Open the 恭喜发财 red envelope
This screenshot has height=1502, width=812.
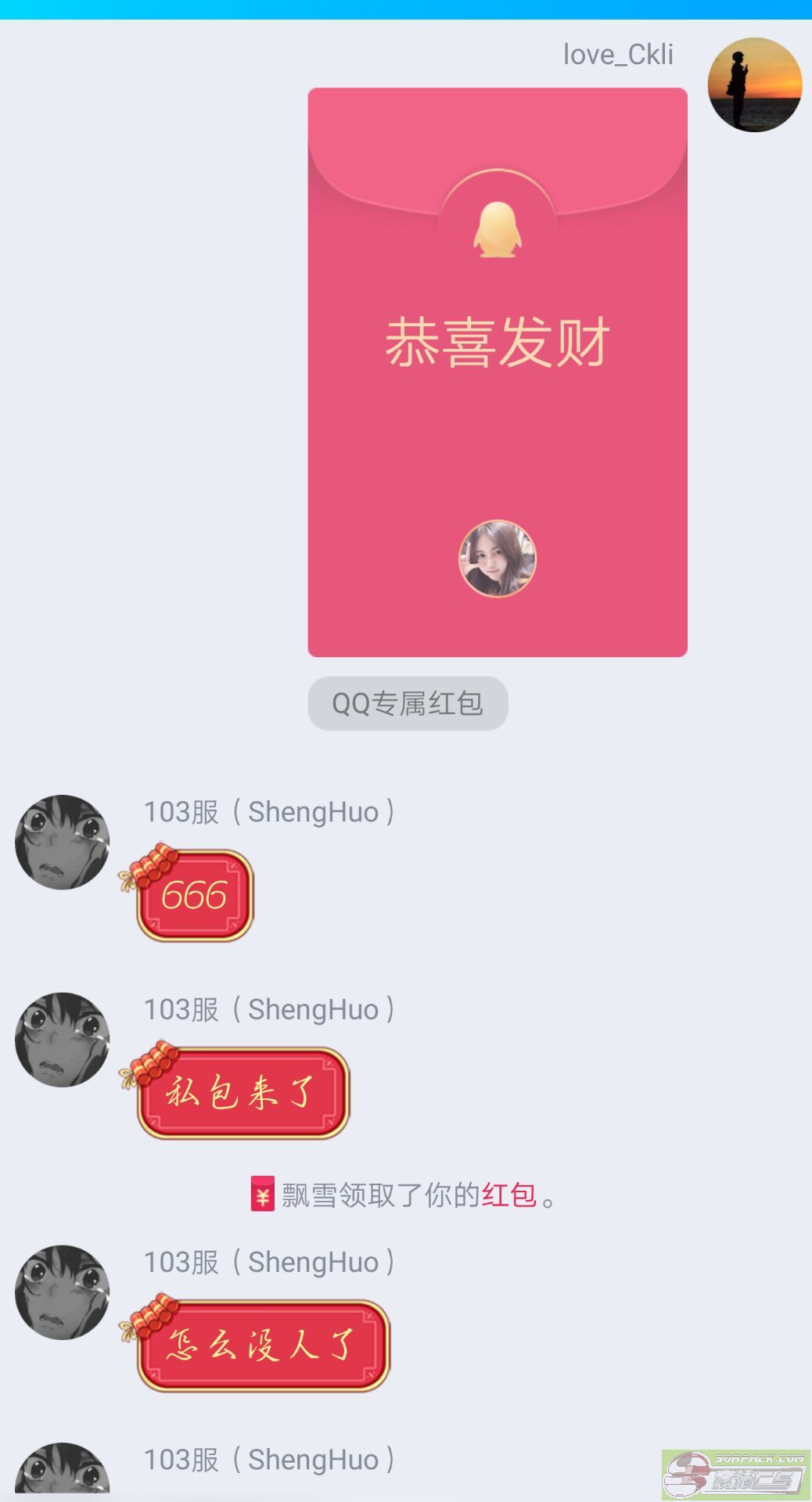click(498, 372)
